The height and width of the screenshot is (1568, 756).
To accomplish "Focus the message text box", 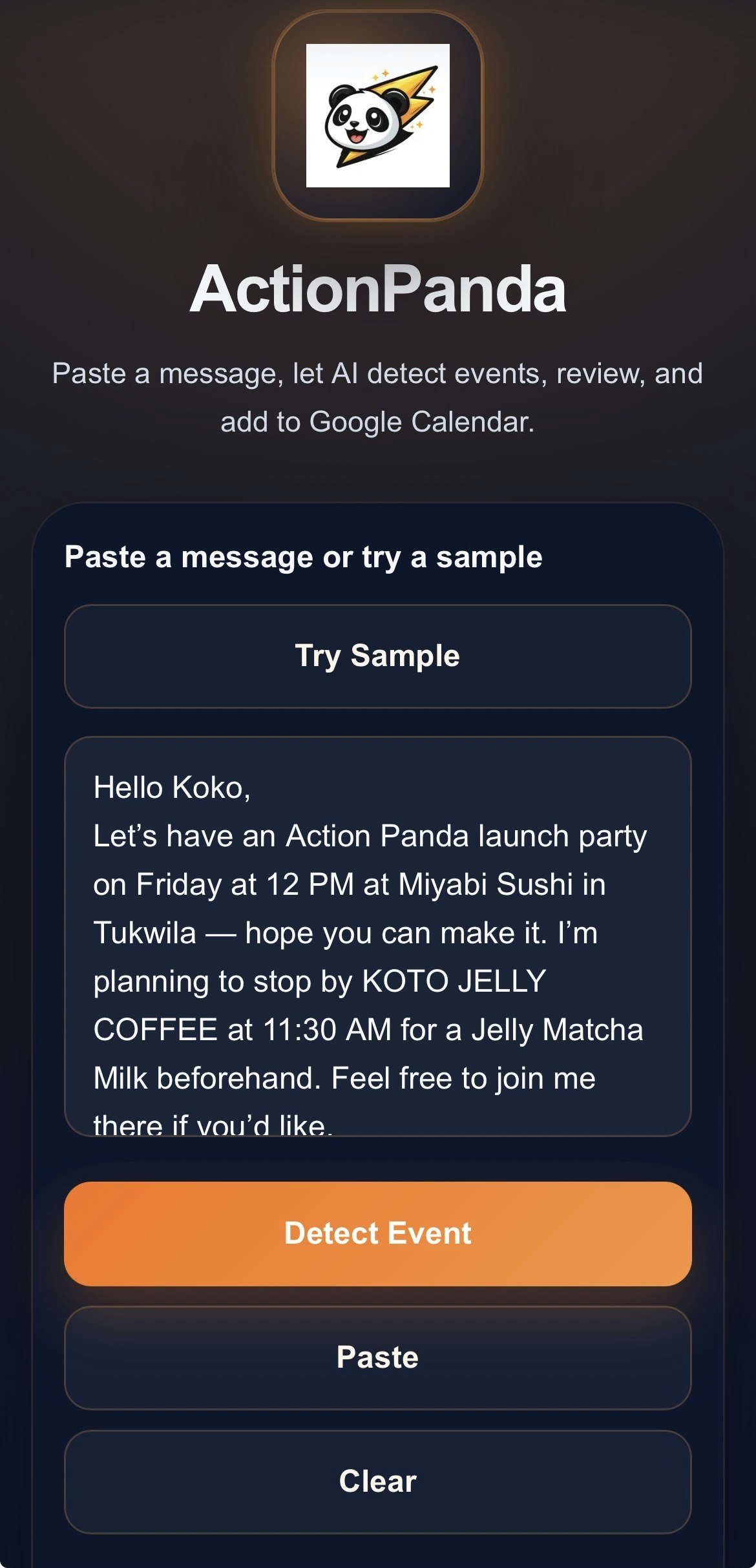I will click(x=378, y=936).
